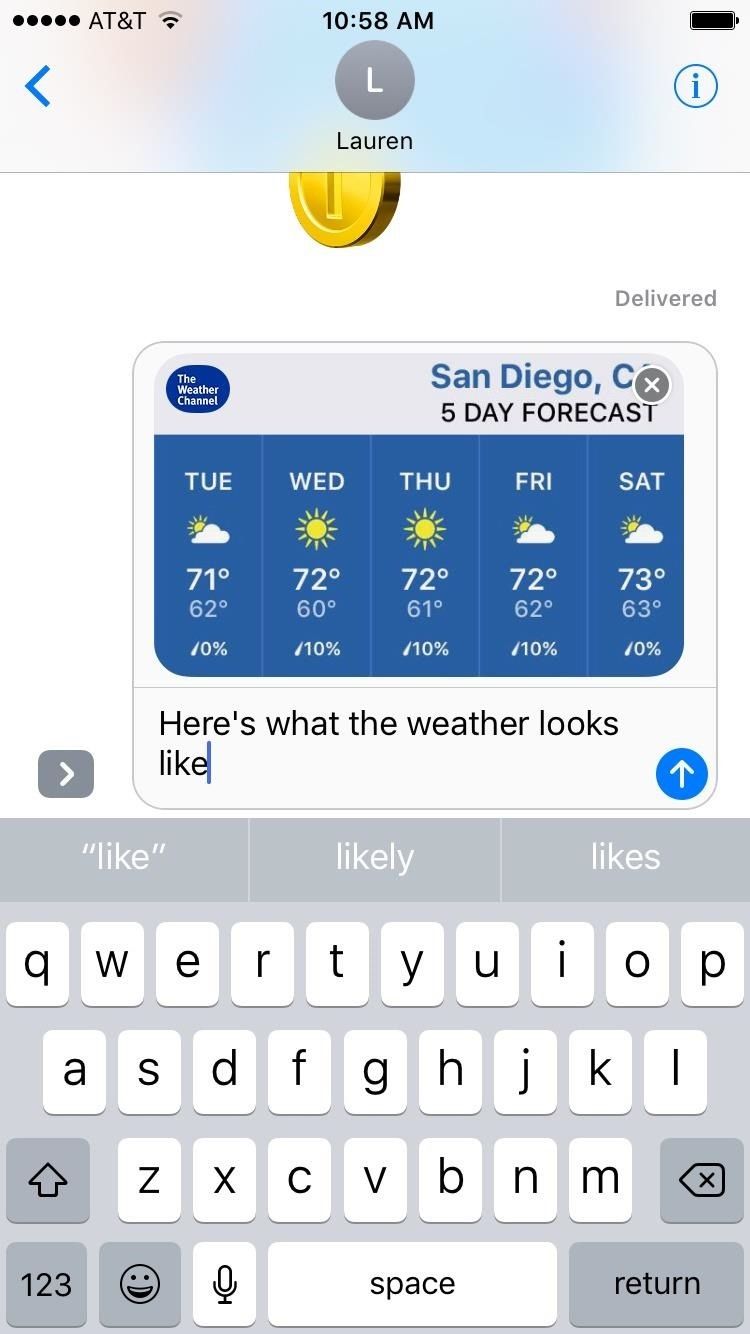Select the "like" predictive suggestion
750x1334 pixels.
tap(124, 857)
